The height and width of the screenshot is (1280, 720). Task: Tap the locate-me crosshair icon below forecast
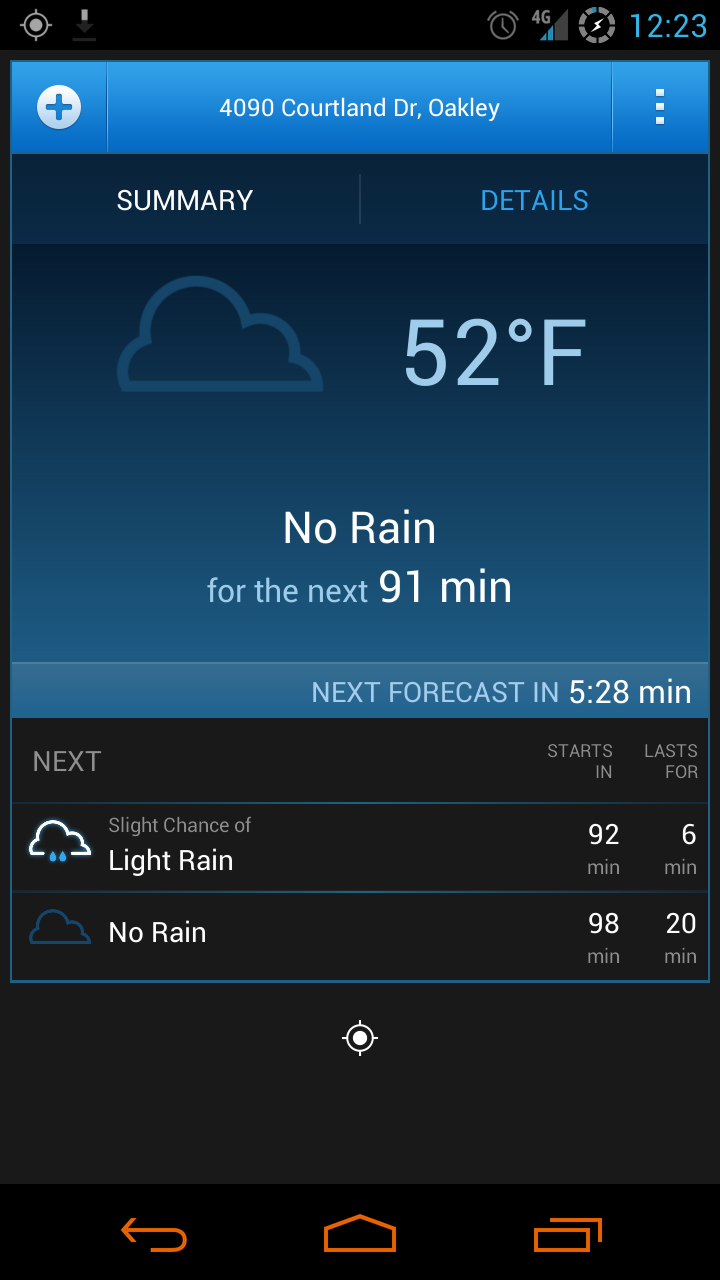[x=360, y=1038]
